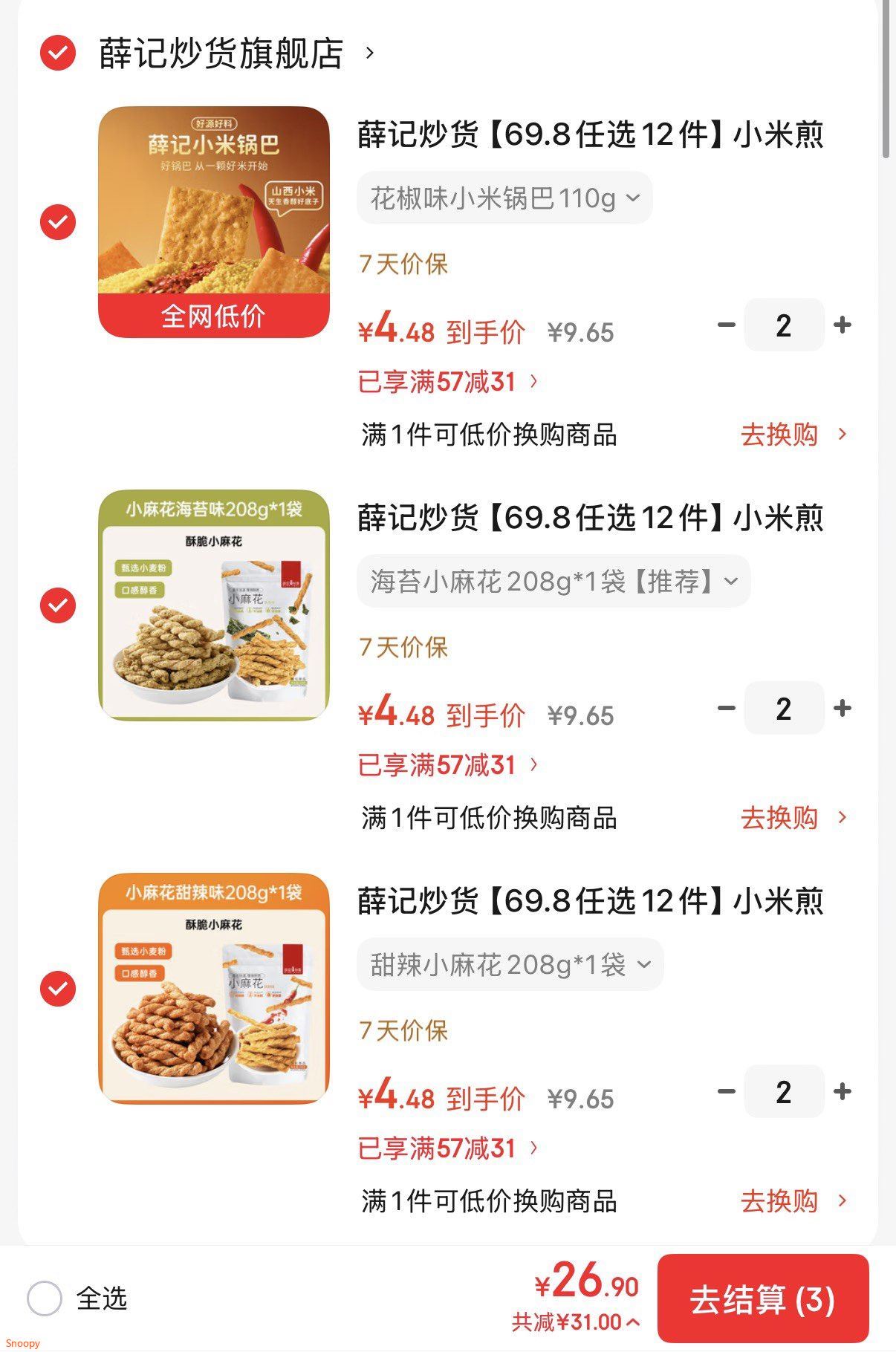Viewport: 896px width, 1352px height.
Task: Deselect the 花椒味小米锅巴 item checkbox
Action: tap(58, 222)
